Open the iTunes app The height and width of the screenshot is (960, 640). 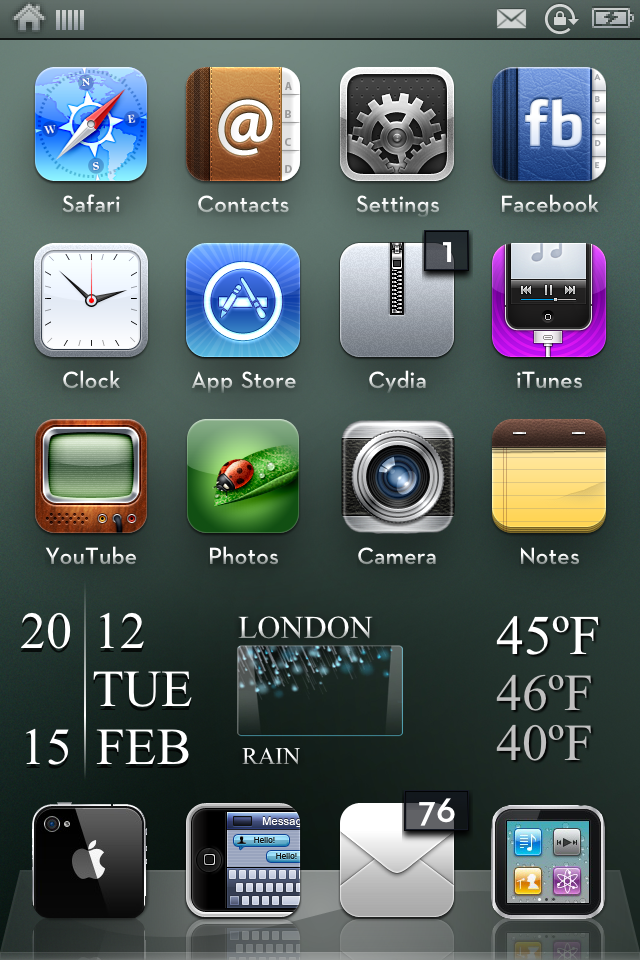coord(549,301)
